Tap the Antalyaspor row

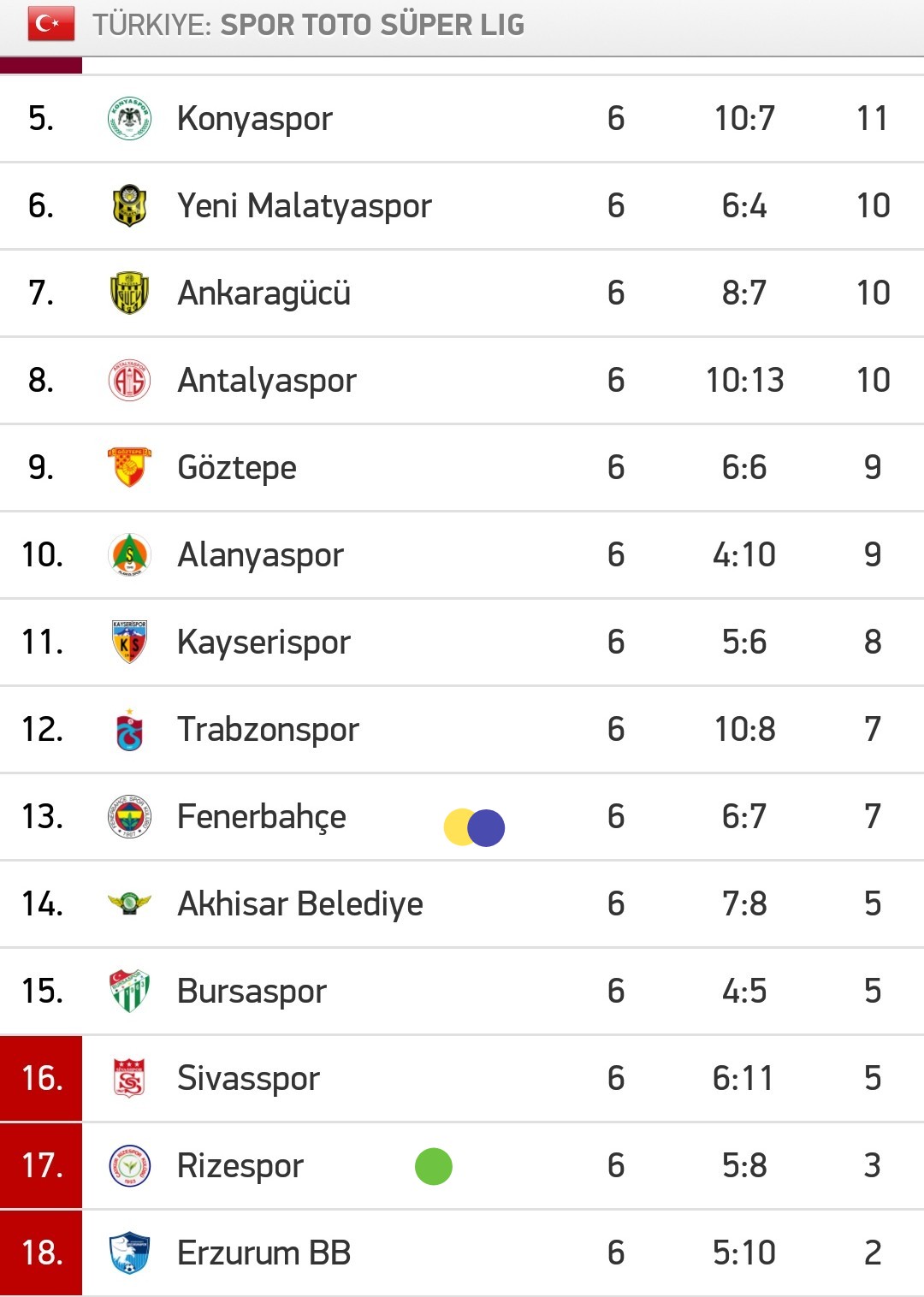[462, 381]
